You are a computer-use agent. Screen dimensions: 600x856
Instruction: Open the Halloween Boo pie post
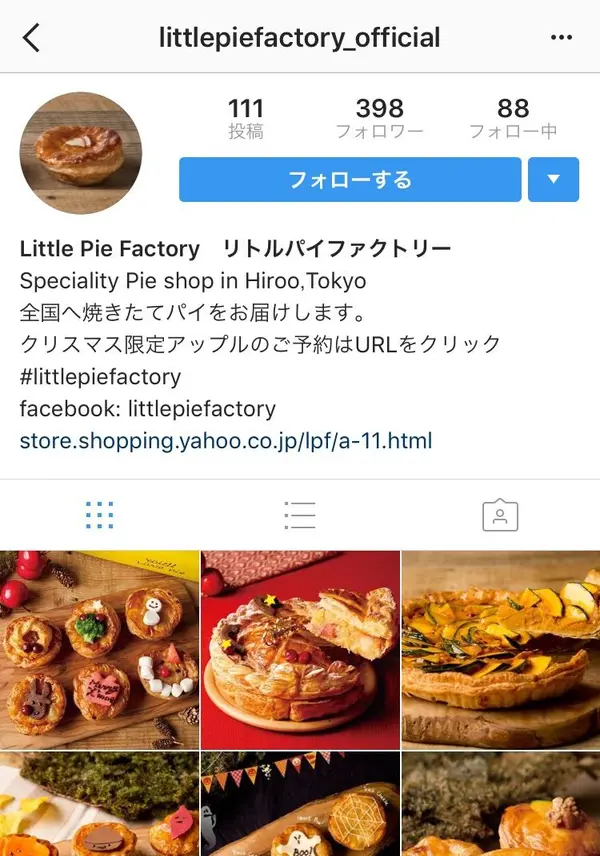click(300, 805)
